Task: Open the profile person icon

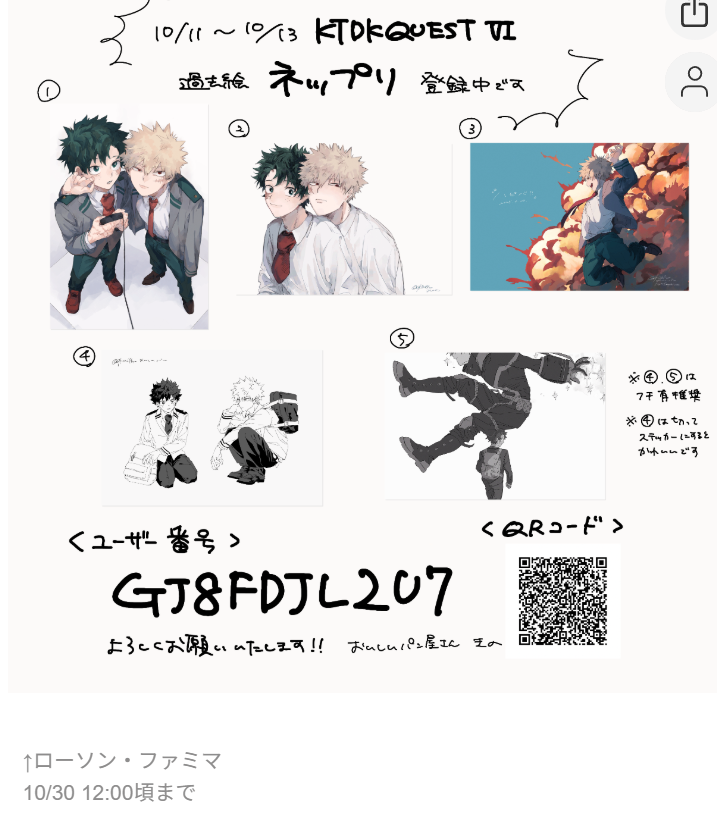Action: coord(693,81)
